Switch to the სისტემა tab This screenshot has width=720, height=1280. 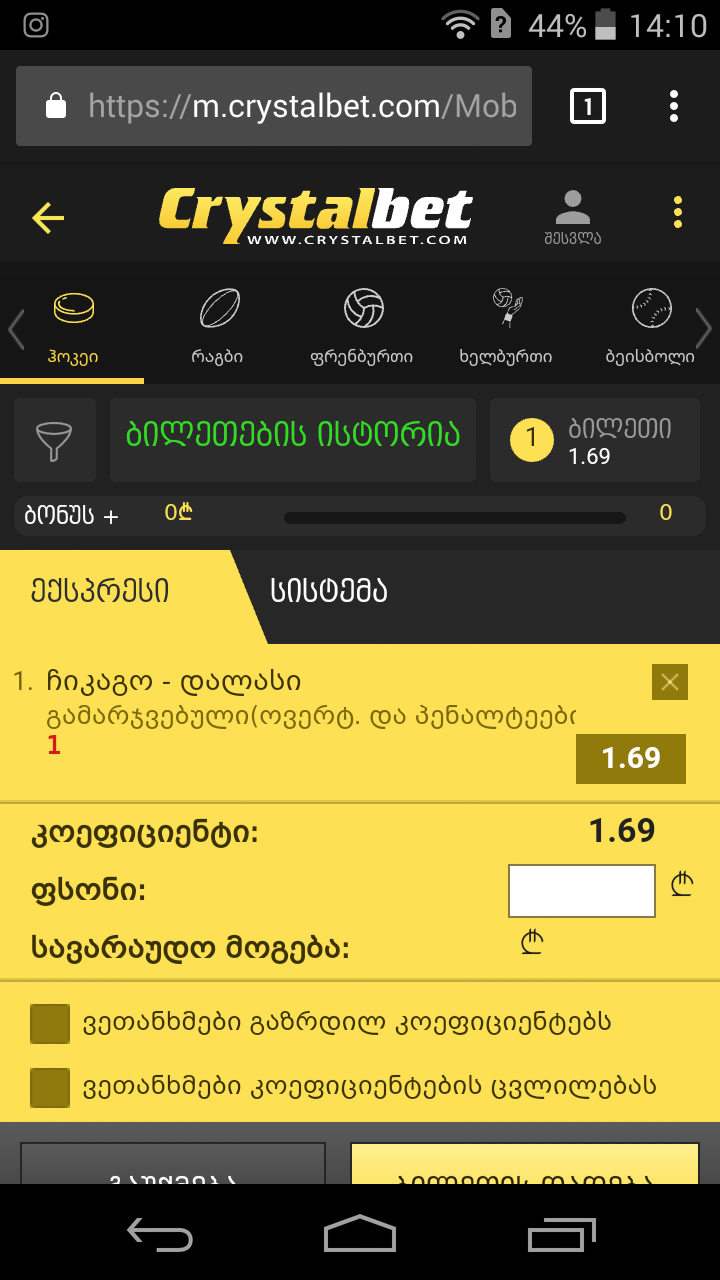click(x=328, y=592)
